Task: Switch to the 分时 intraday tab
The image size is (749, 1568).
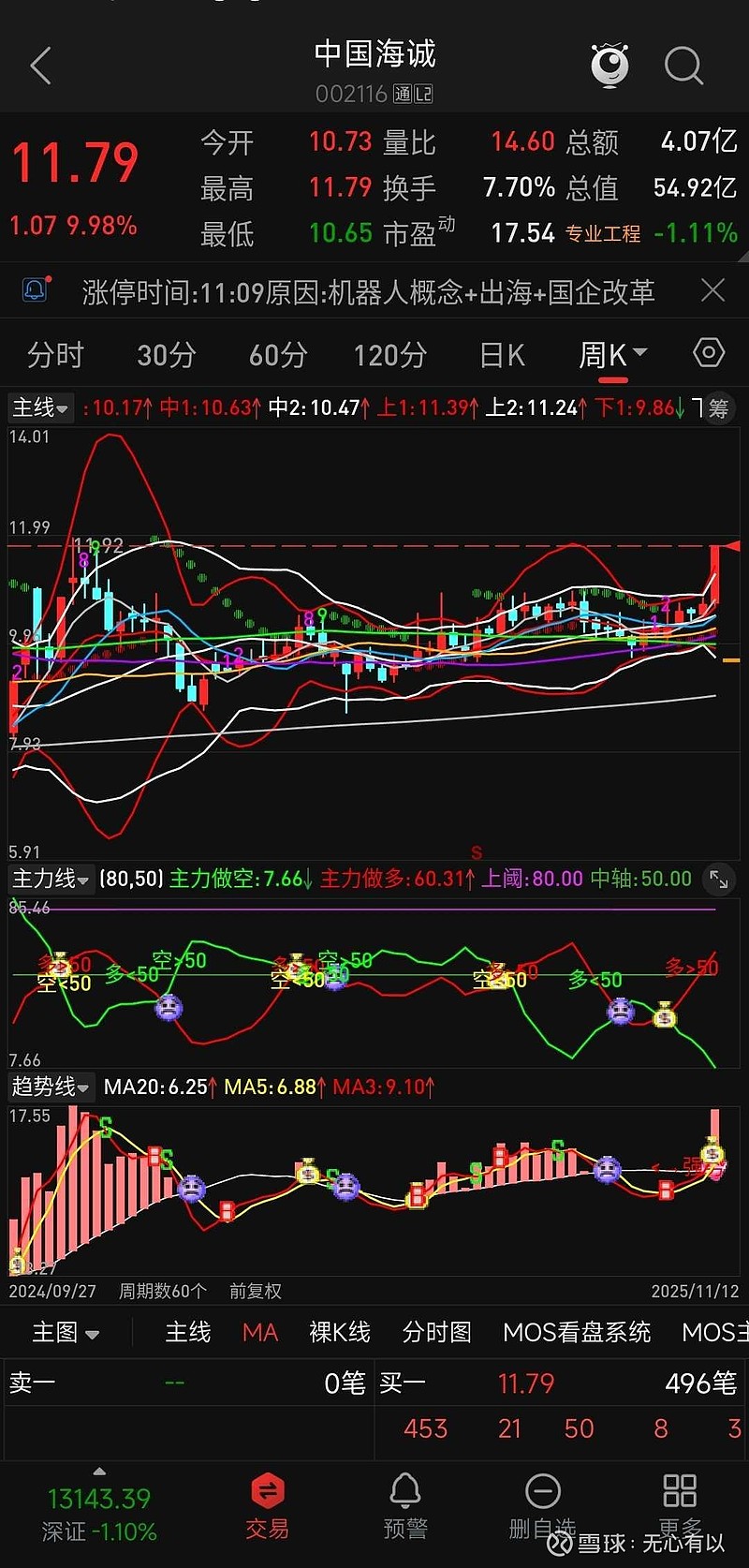Action: tap(53, 354)
